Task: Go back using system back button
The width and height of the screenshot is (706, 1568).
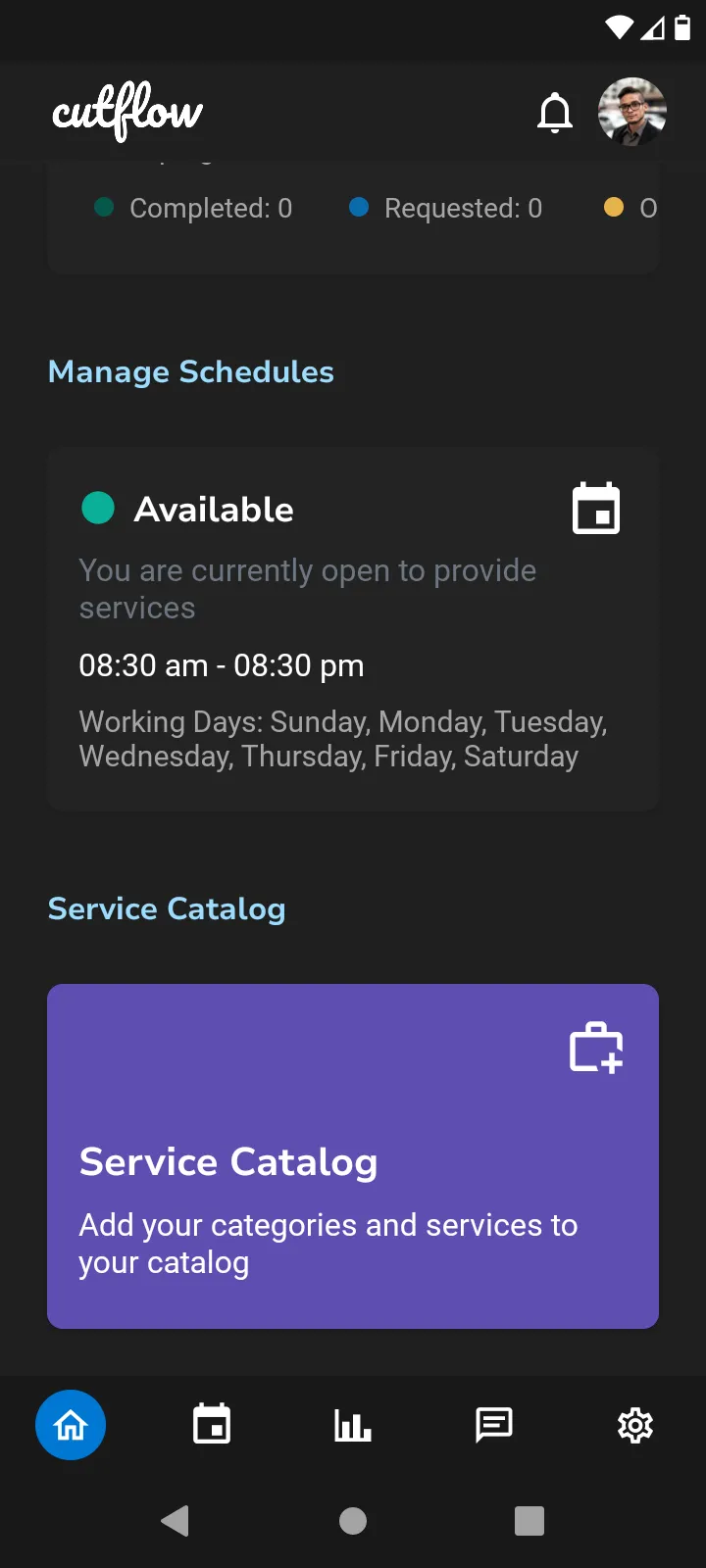Action: [x=176, y=1521]
